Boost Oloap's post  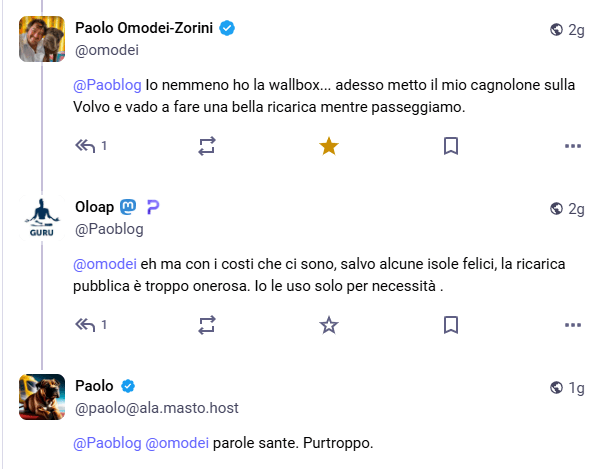(x=207, y=325)
